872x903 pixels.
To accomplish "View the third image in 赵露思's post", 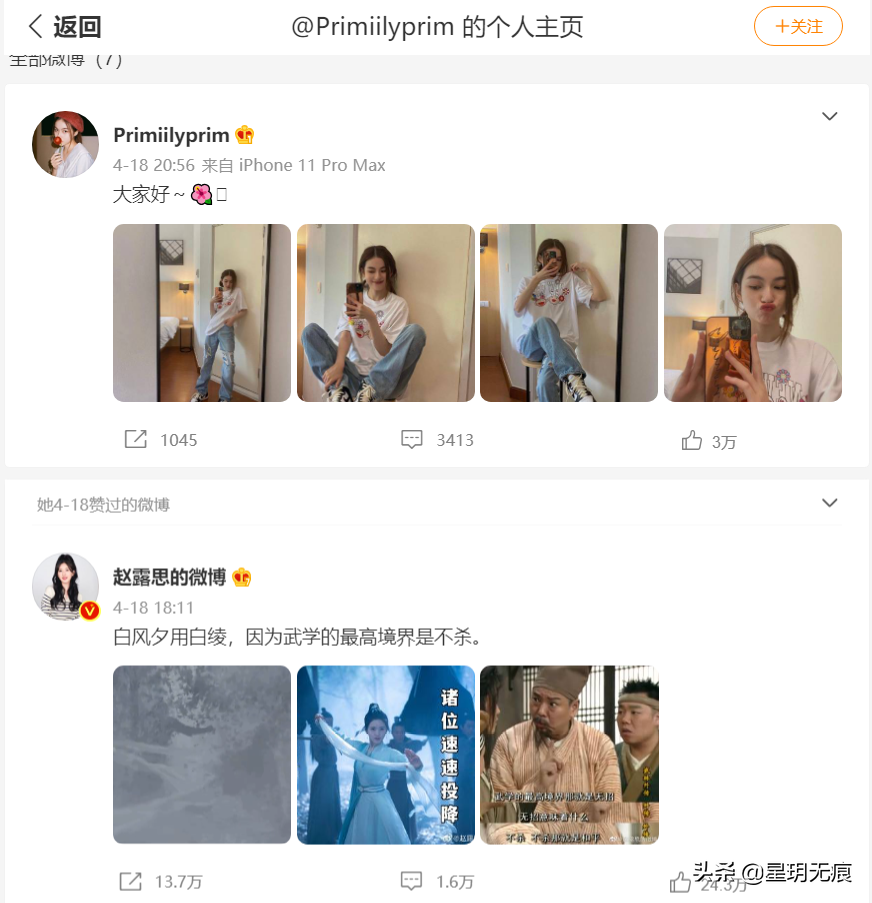I will [569, 755].
